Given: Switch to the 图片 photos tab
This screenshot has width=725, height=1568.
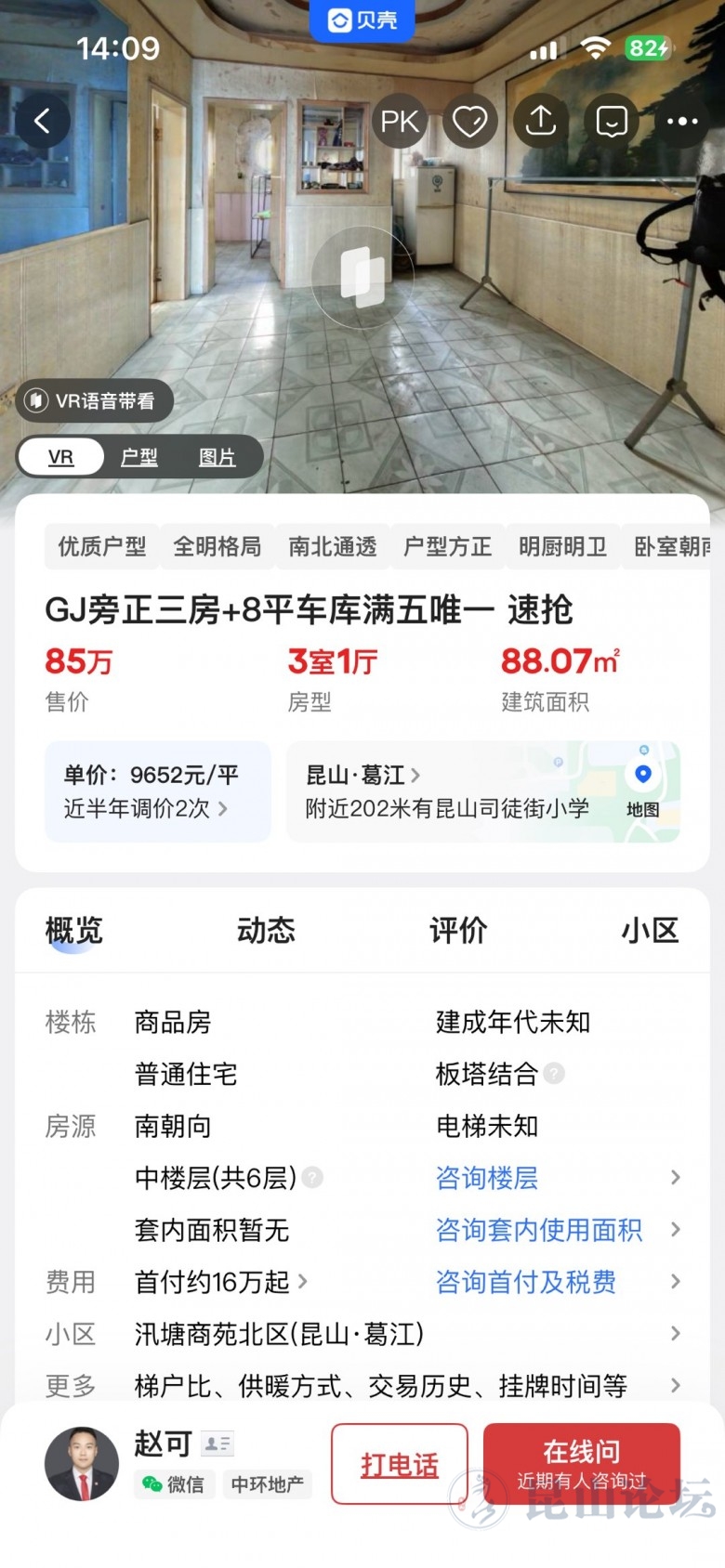Looking at the screenshot, I should [217, 457].
